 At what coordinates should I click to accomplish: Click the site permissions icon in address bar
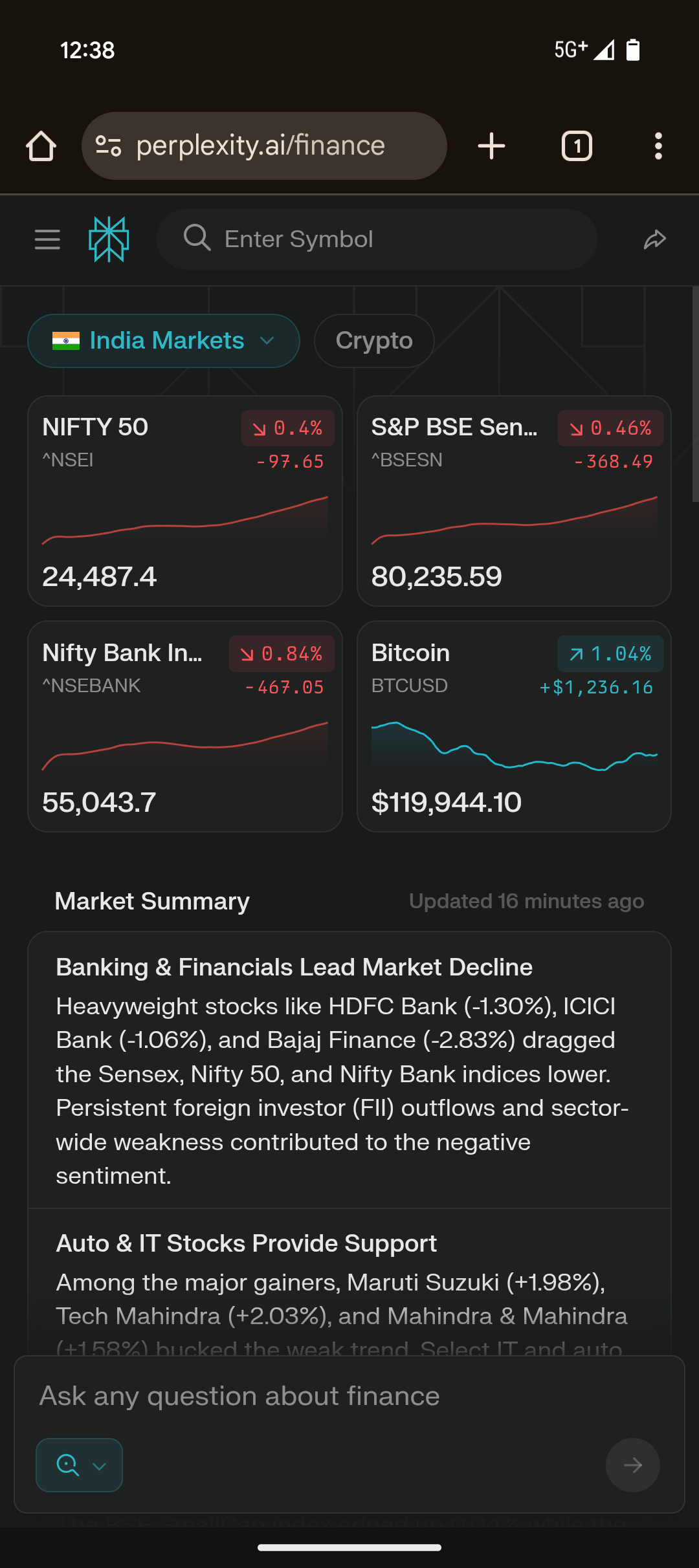109,145
